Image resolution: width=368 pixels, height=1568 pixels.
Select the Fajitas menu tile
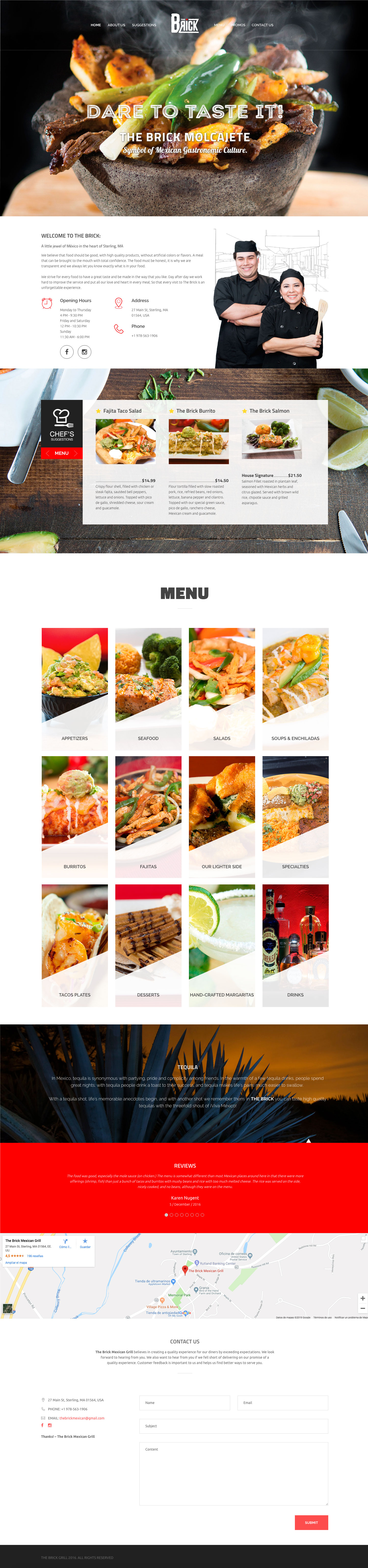(x=148, y=816)
